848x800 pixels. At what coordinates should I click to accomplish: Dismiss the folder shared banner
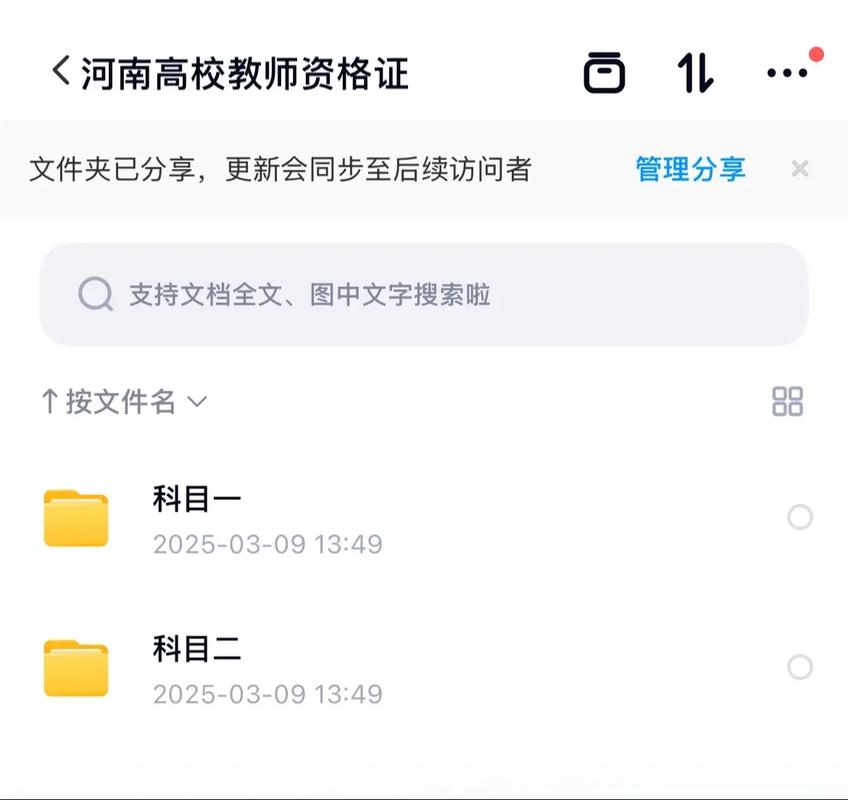(800, 169)
